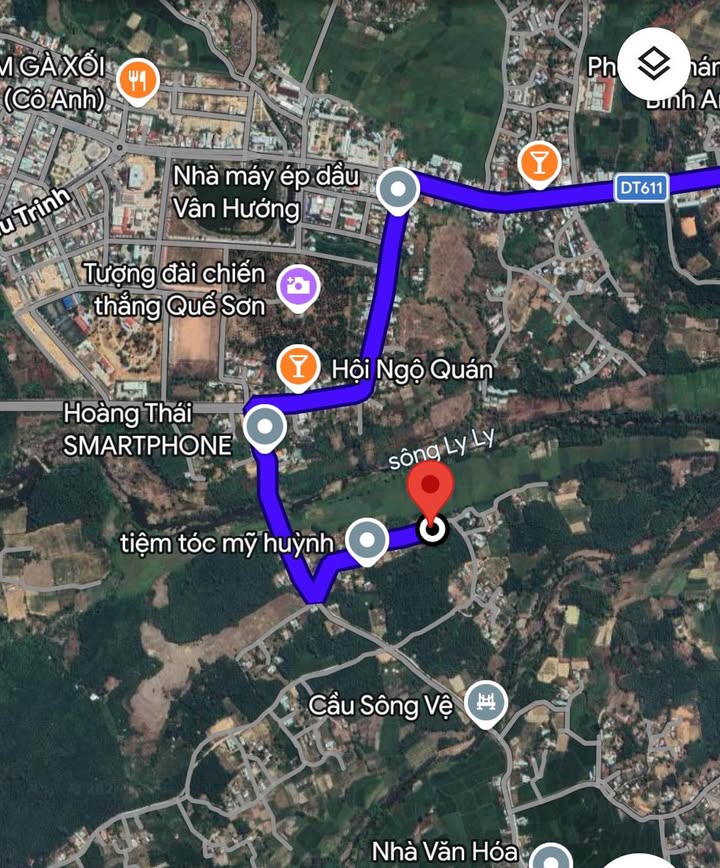Select the Hội Ngộ Quán bar marker
The image size is (720, 868).
point(297,366)
